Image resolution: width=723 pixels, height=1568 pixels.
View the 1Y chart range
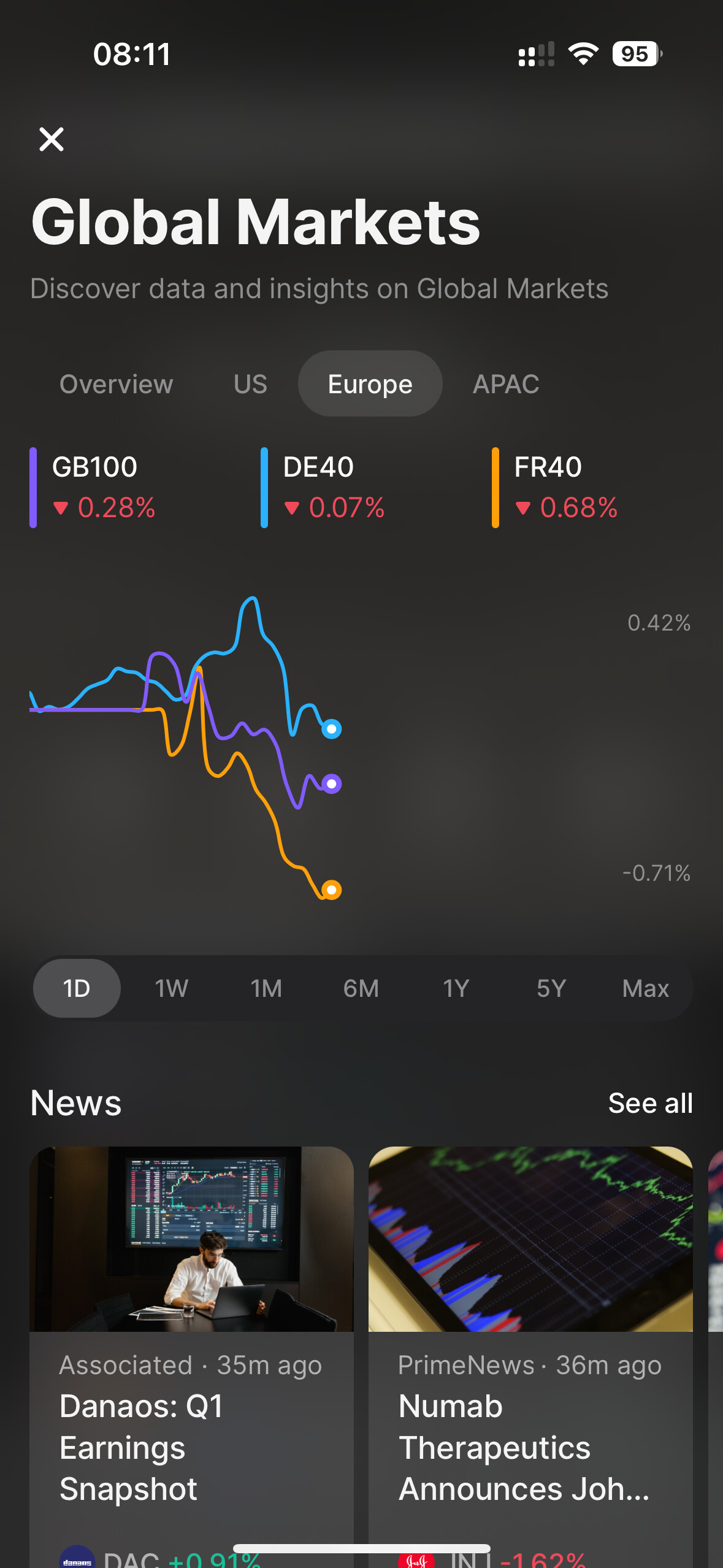(x=456, y=988)
